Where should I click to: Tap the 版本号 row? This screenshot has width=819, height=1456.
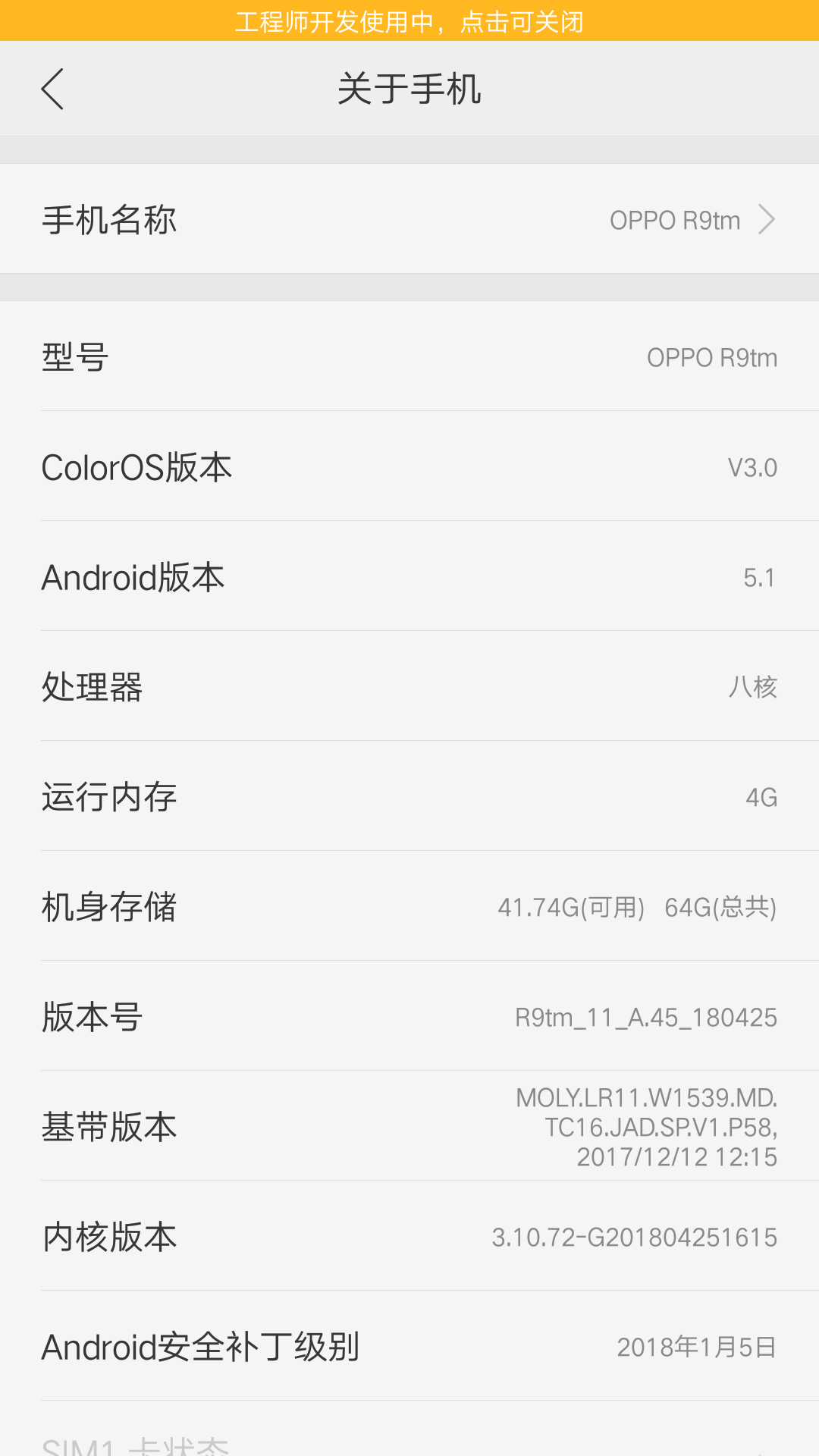tap(409, 1016)
